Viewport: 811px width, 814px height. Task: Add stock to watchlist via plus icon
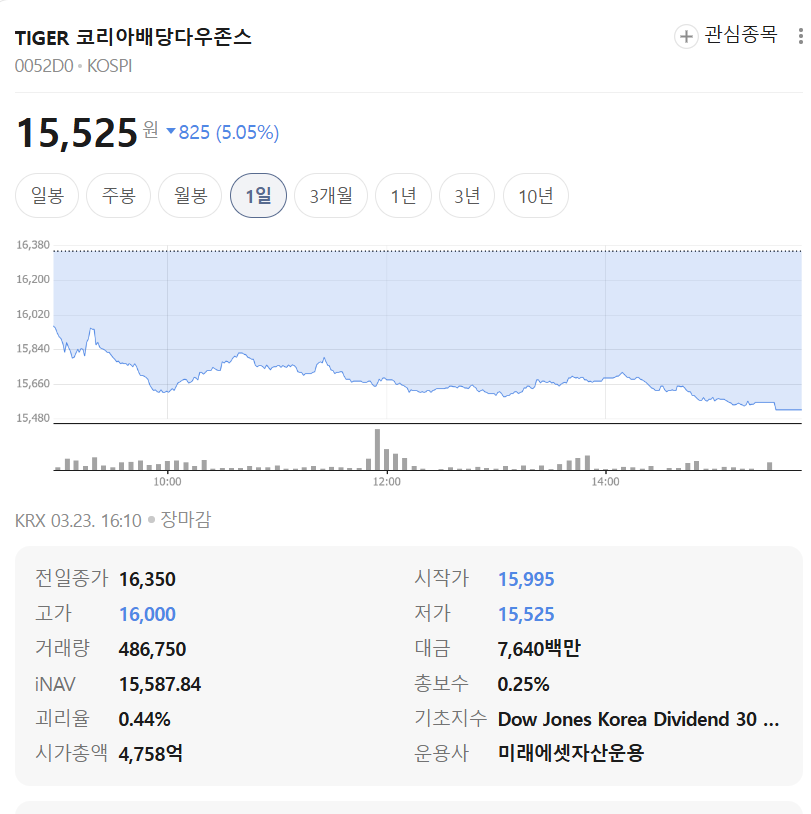click(685, 36)
